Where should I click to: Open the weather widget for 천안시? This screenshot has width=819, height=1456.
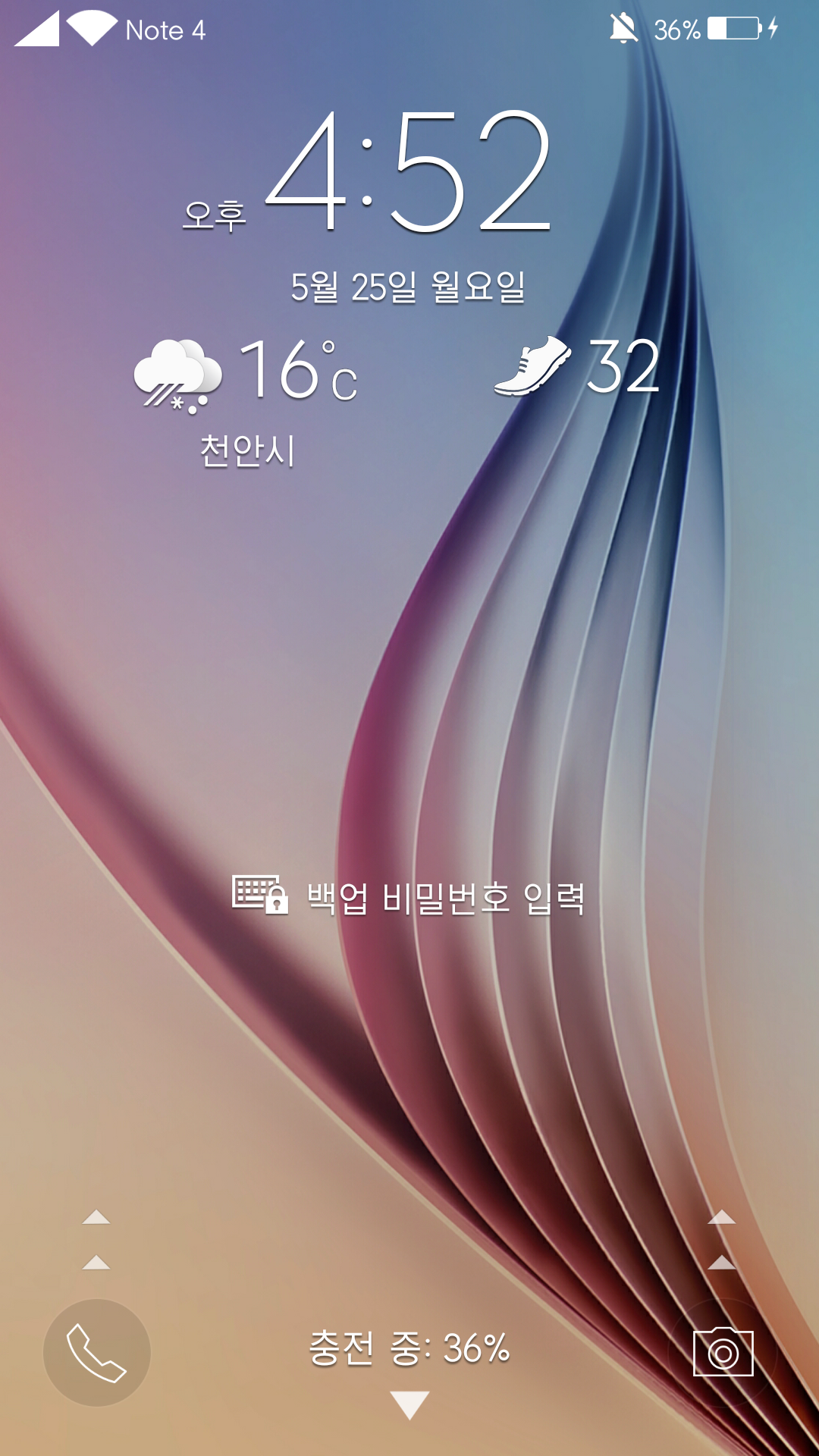246,398
